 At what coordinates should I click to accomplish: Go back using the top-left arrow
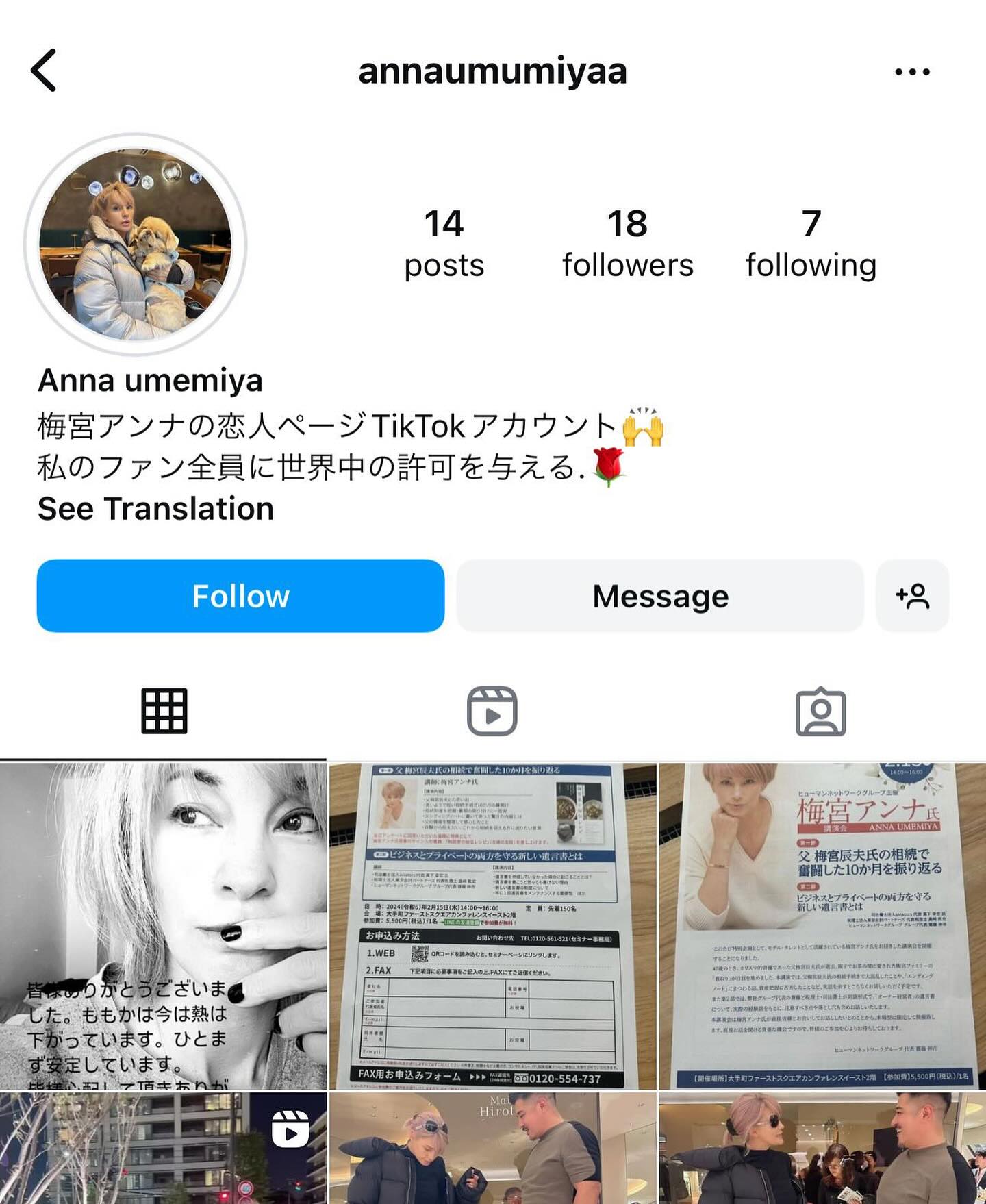pos(44,71)
